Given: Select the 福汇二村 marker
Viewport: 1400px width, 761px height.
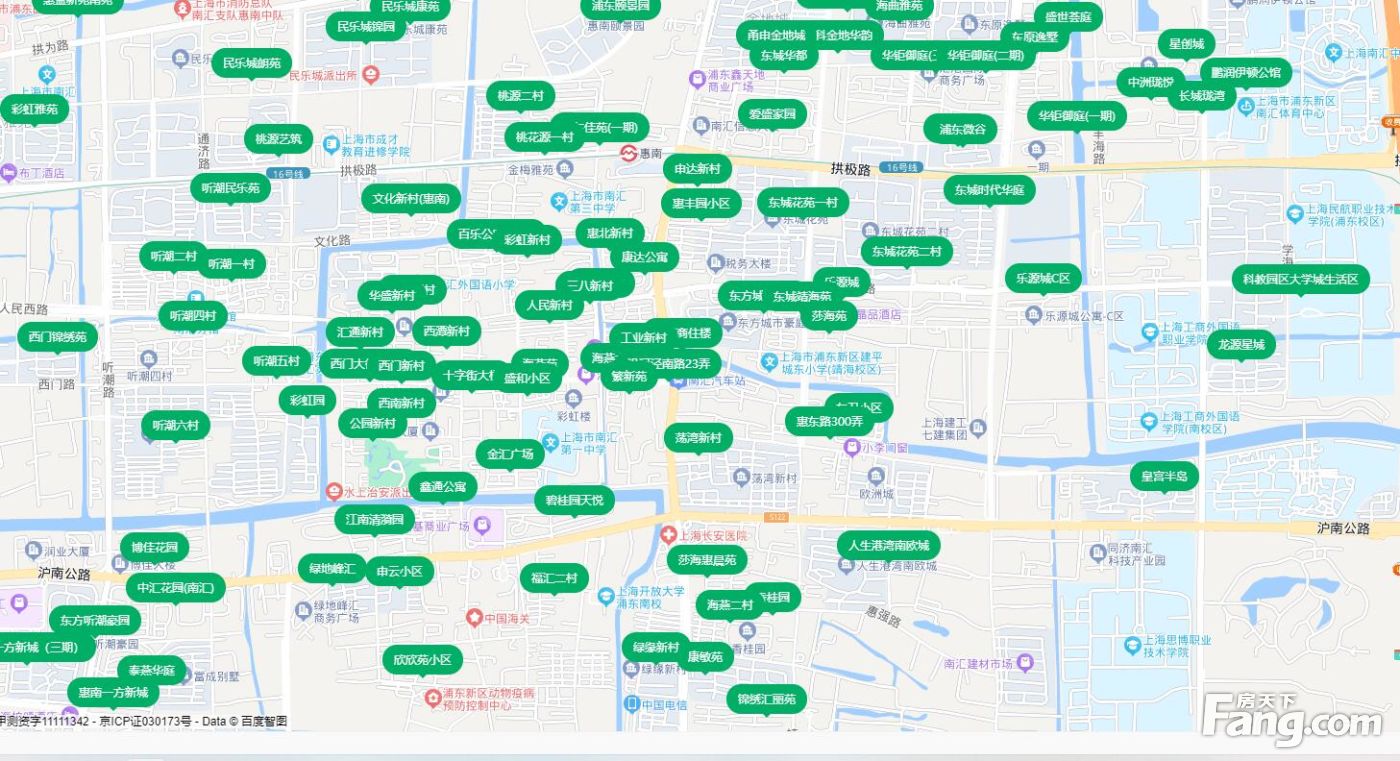Looking at the screenshot, I should [x=553, y=578].
